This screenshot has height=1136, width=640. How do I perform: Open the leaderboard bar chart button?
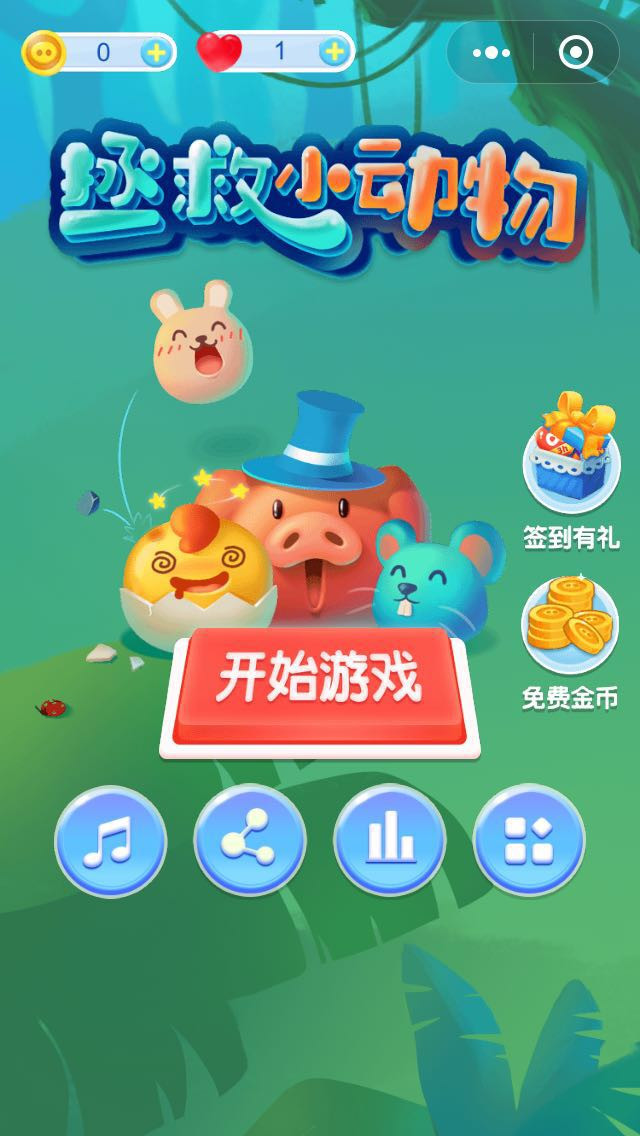coord(389,842)
